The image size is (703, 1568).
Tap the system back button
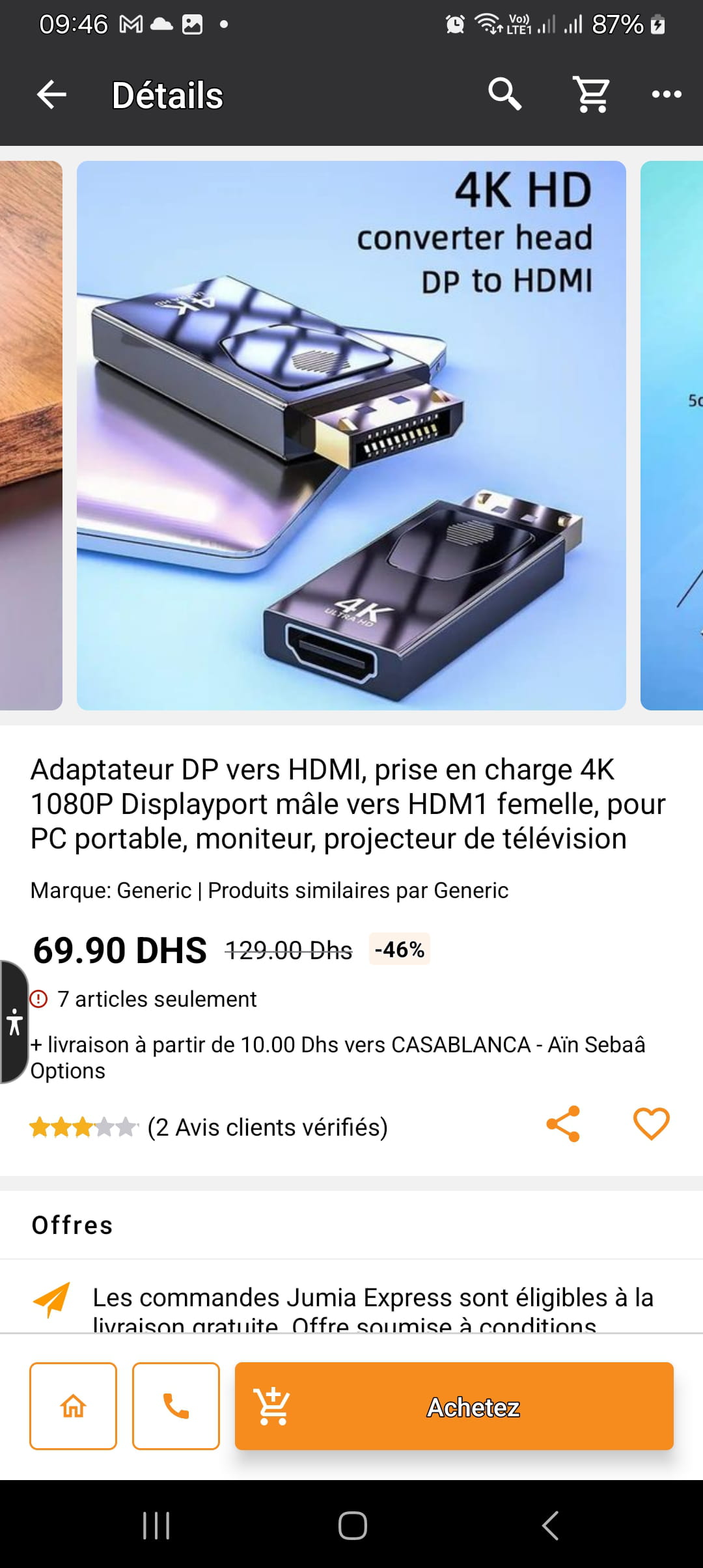click(x=550, y=1525)
